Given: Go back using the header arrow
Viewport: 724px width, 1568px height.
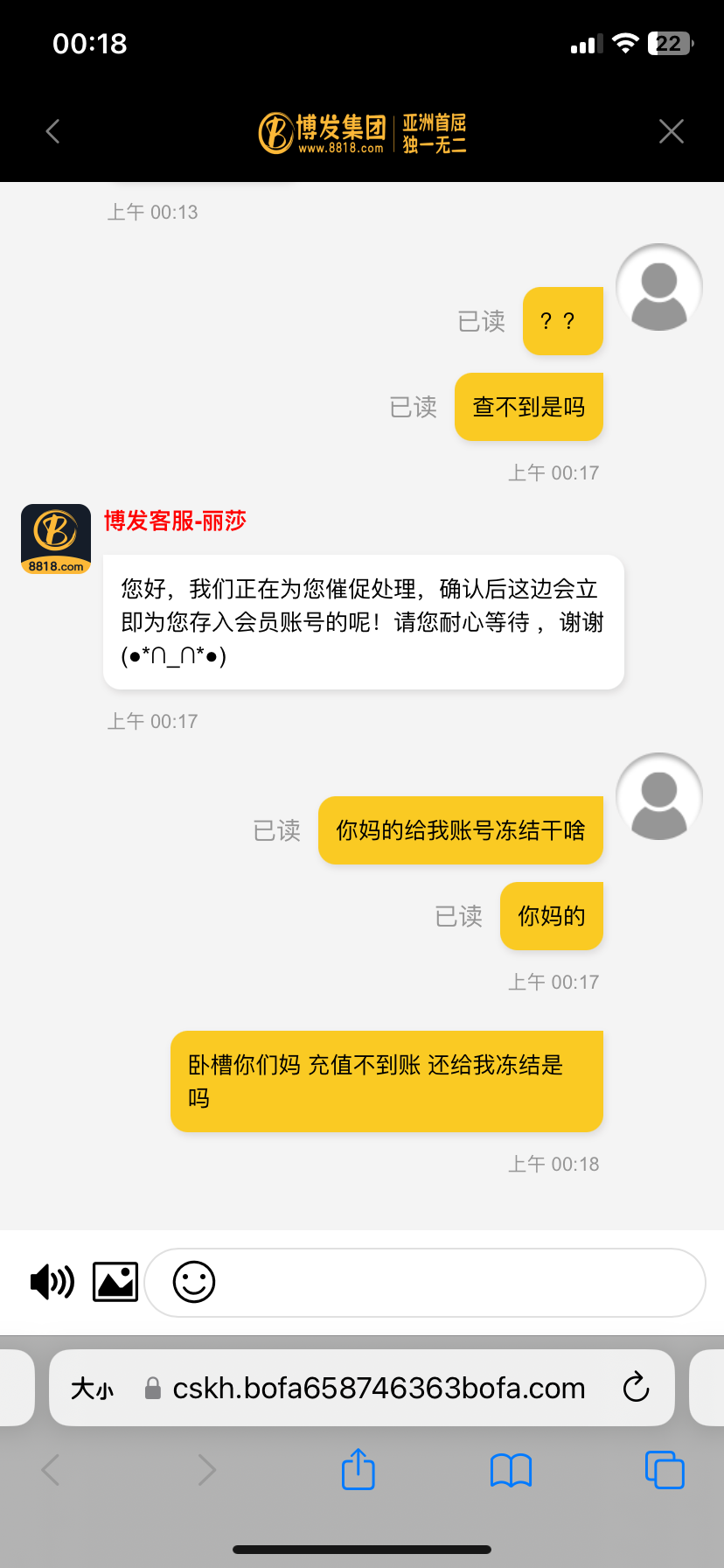Looking at the screenshot, I should click(x=53, y=131).
